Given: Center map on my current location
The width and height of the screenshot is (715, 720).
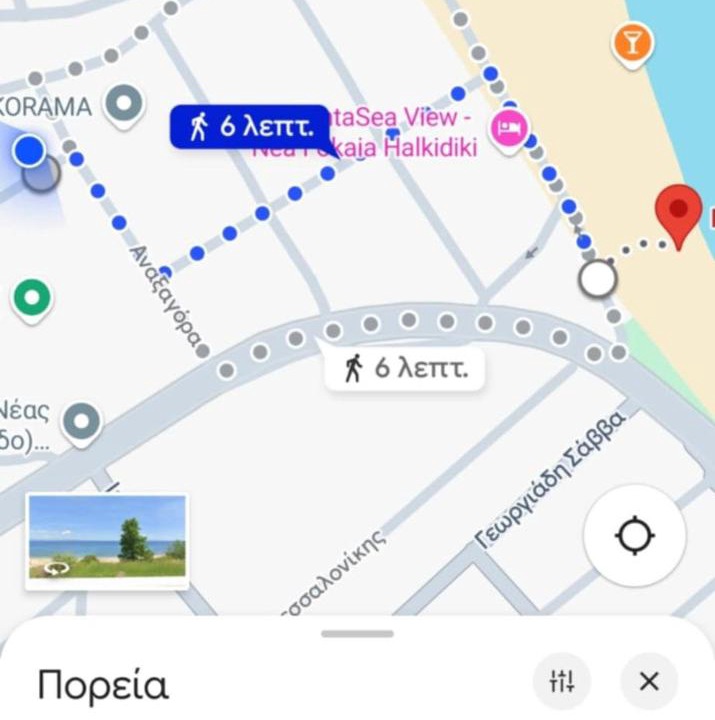Looking at the screenshot, I should [x=634, y=535].
